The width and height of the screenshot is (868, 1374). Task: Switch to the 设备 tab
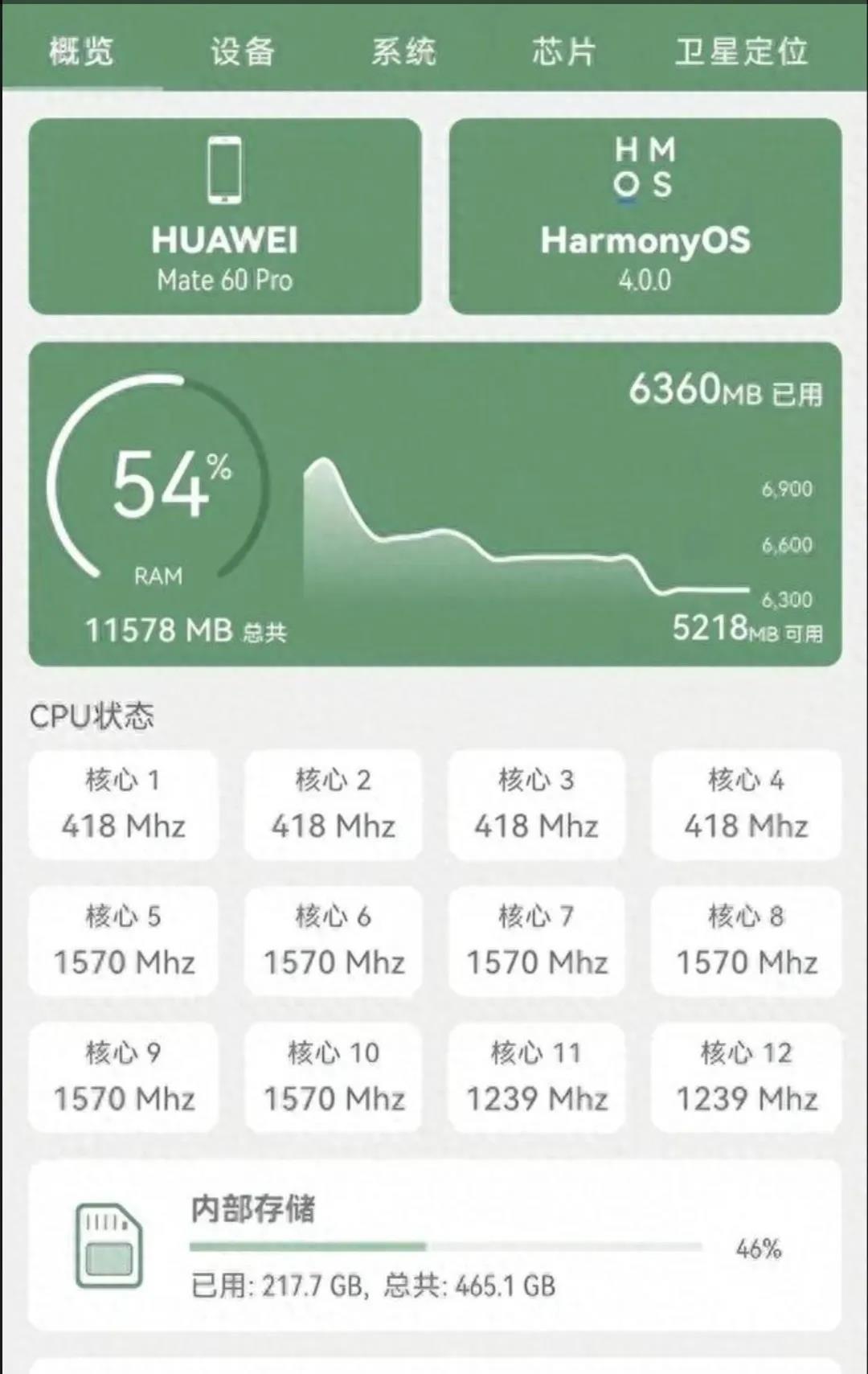point(243,51)
